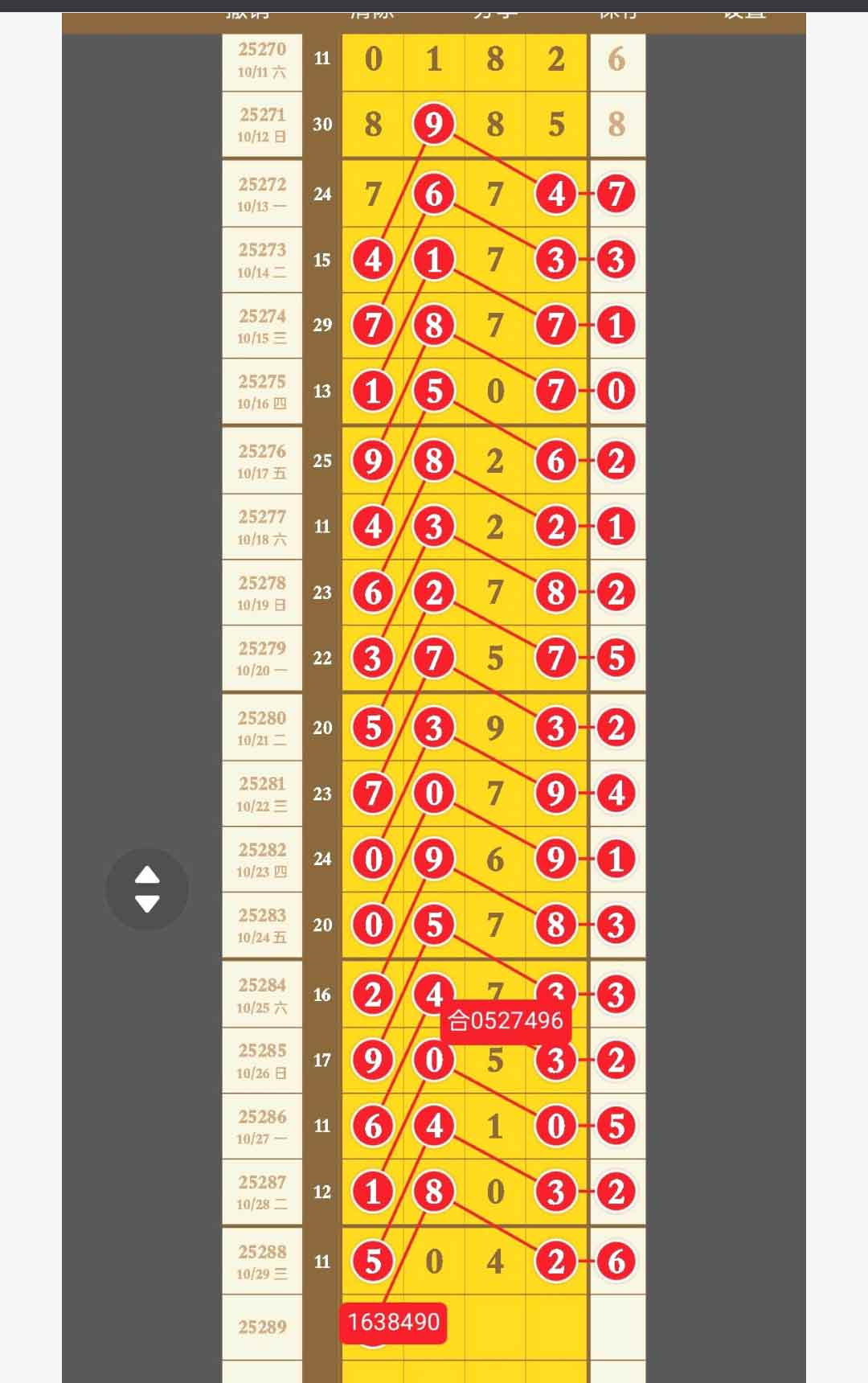This screenshot has height=1383, width=868.
Task: Mark the unmarked 4 in row 25288
Action: (x=495, y=1261)
